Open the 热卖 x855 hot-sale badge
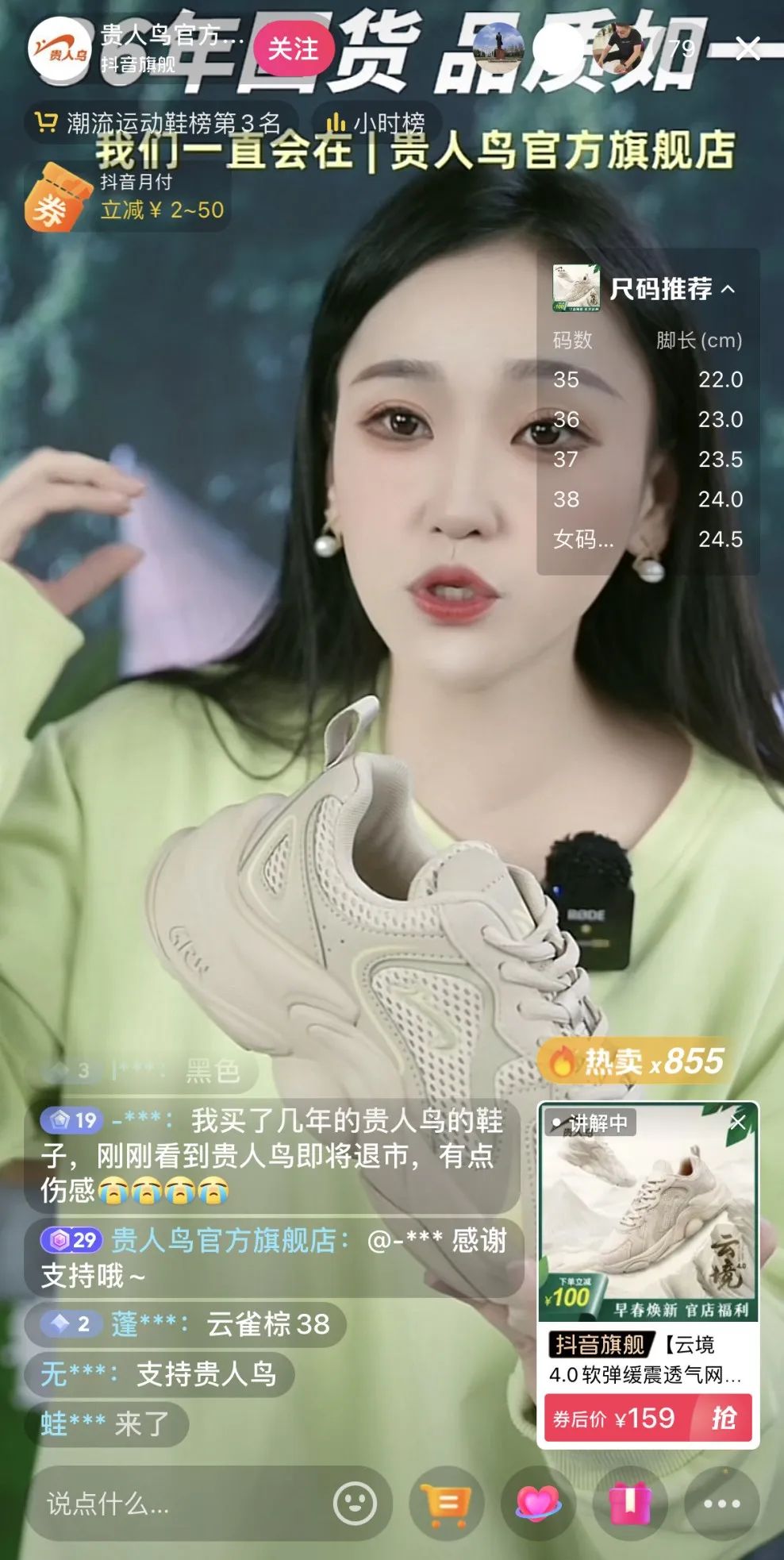784x1560 pixels. [x=633, y=1061]
